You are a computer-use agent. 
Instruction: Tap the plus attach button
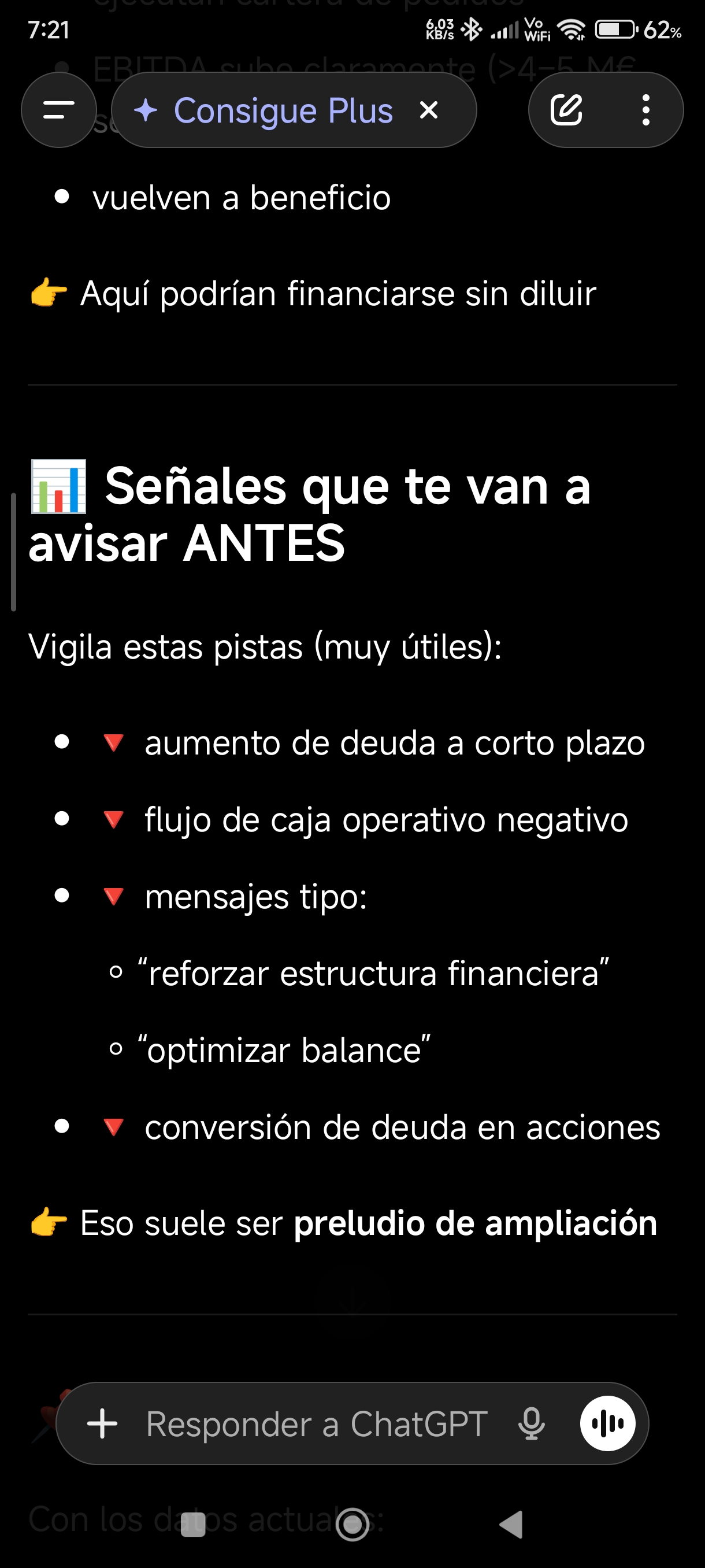click(102, 1423)
